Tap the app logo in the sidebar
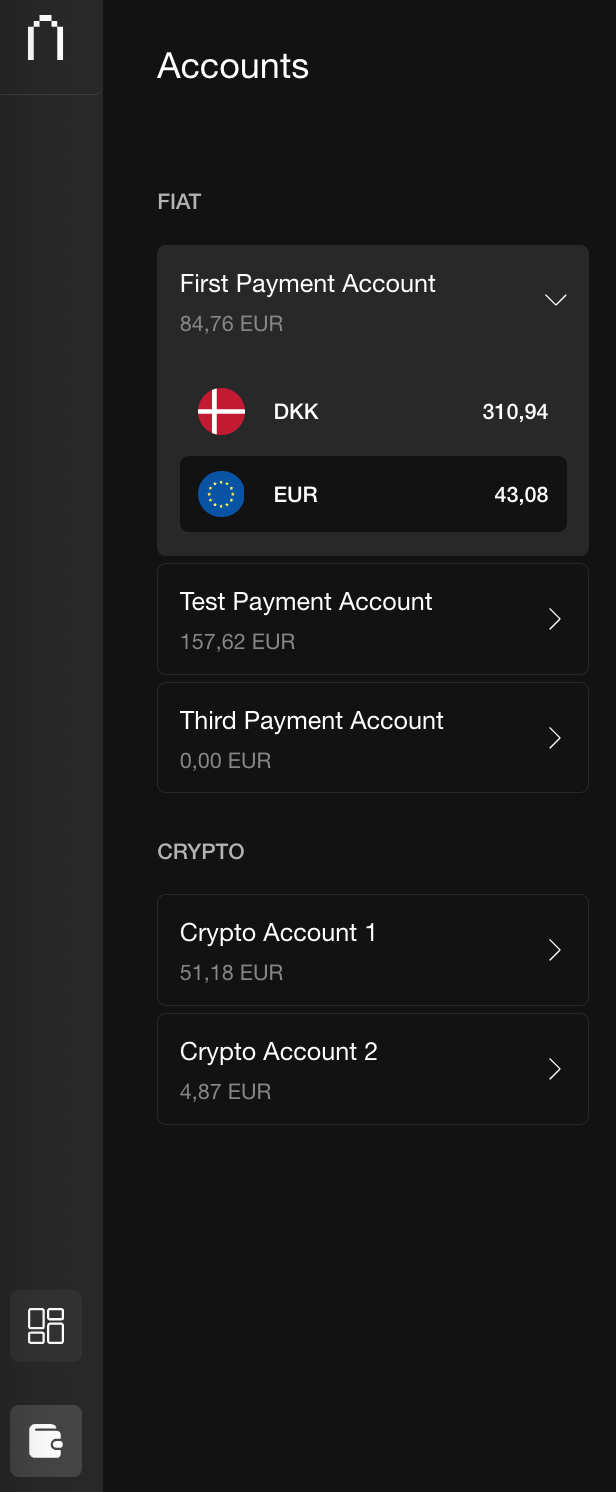616x1492 pixels. 46,38
